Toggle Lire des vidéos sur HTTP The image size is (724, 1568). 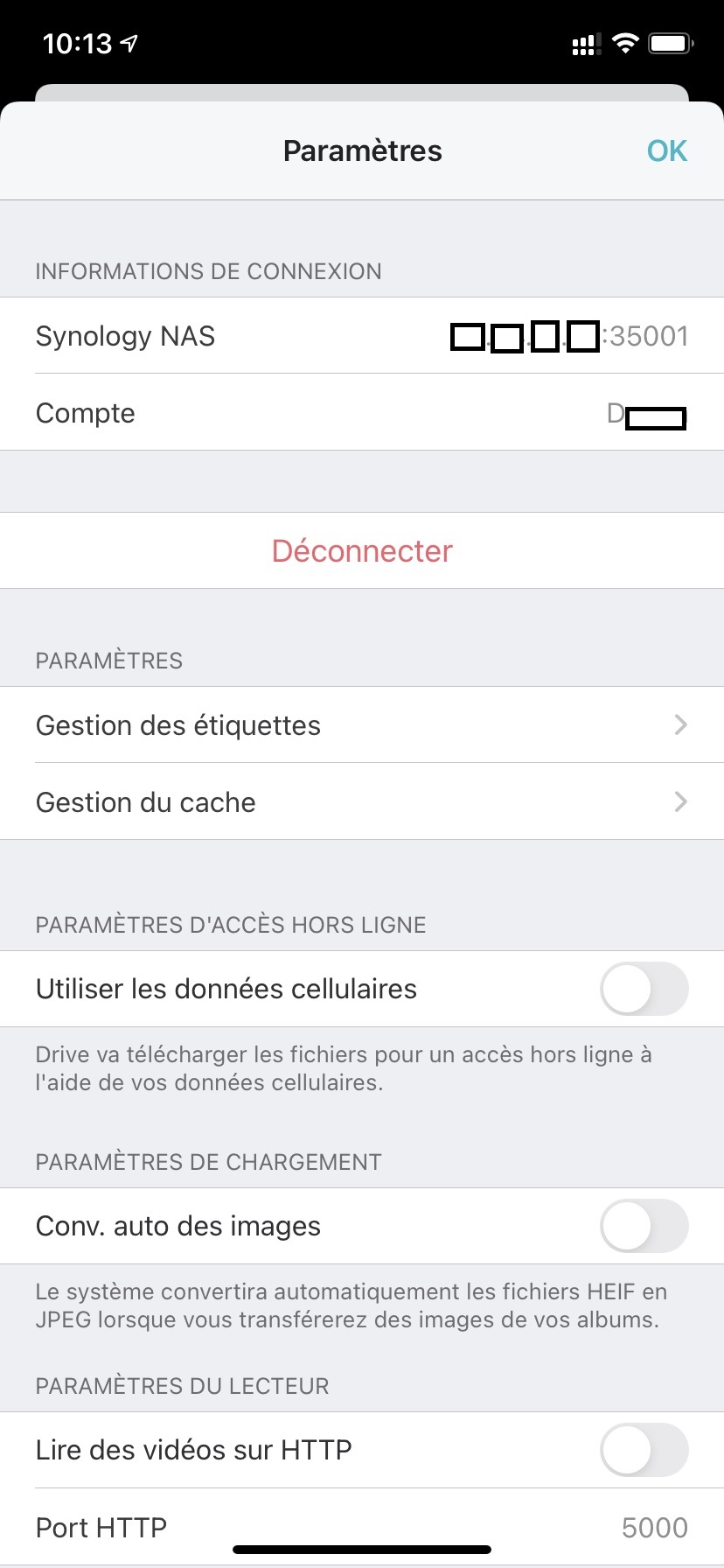point(644,1450)
